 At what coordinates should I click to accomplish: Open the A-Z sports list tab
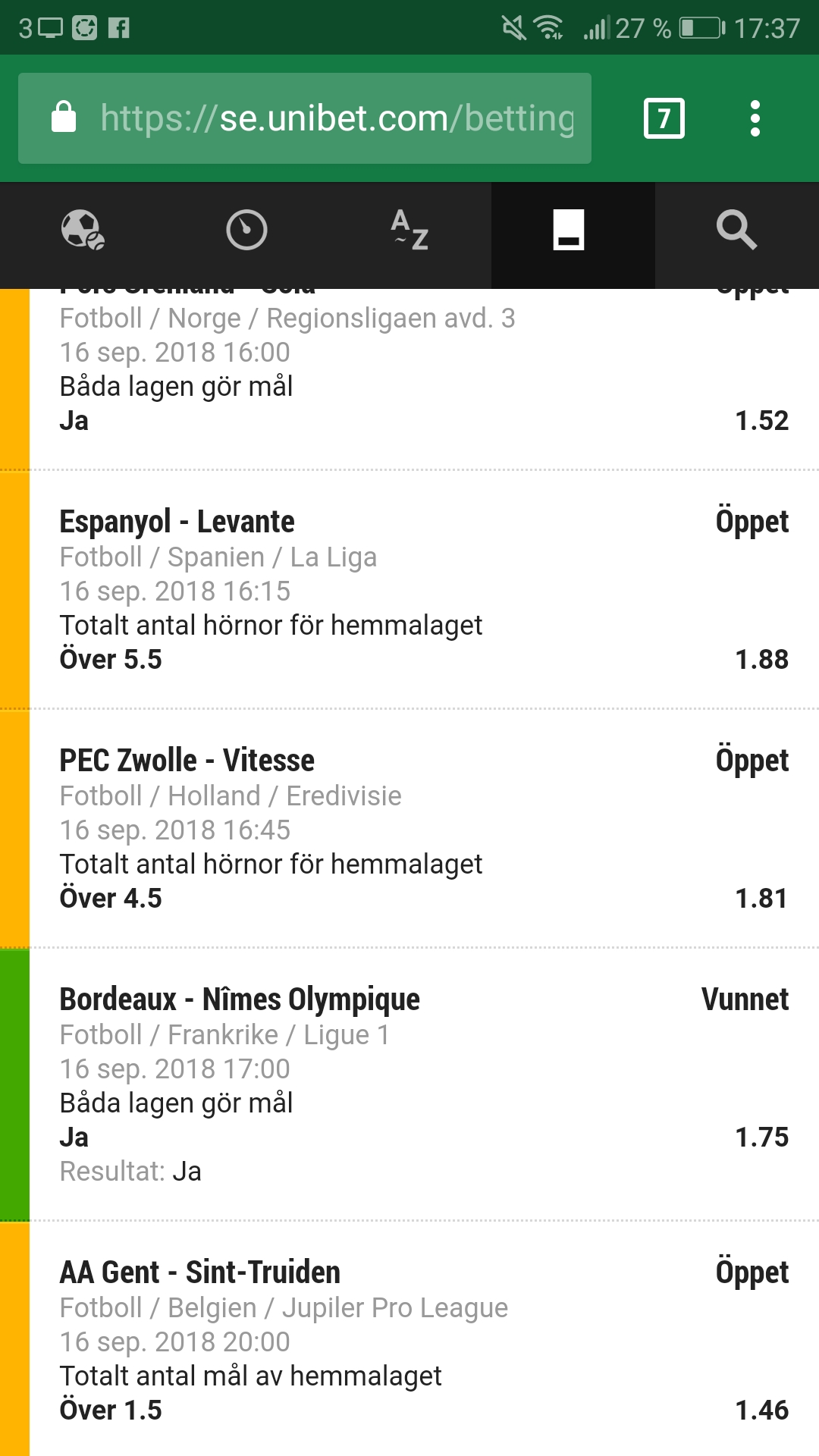tap(409, 230)
